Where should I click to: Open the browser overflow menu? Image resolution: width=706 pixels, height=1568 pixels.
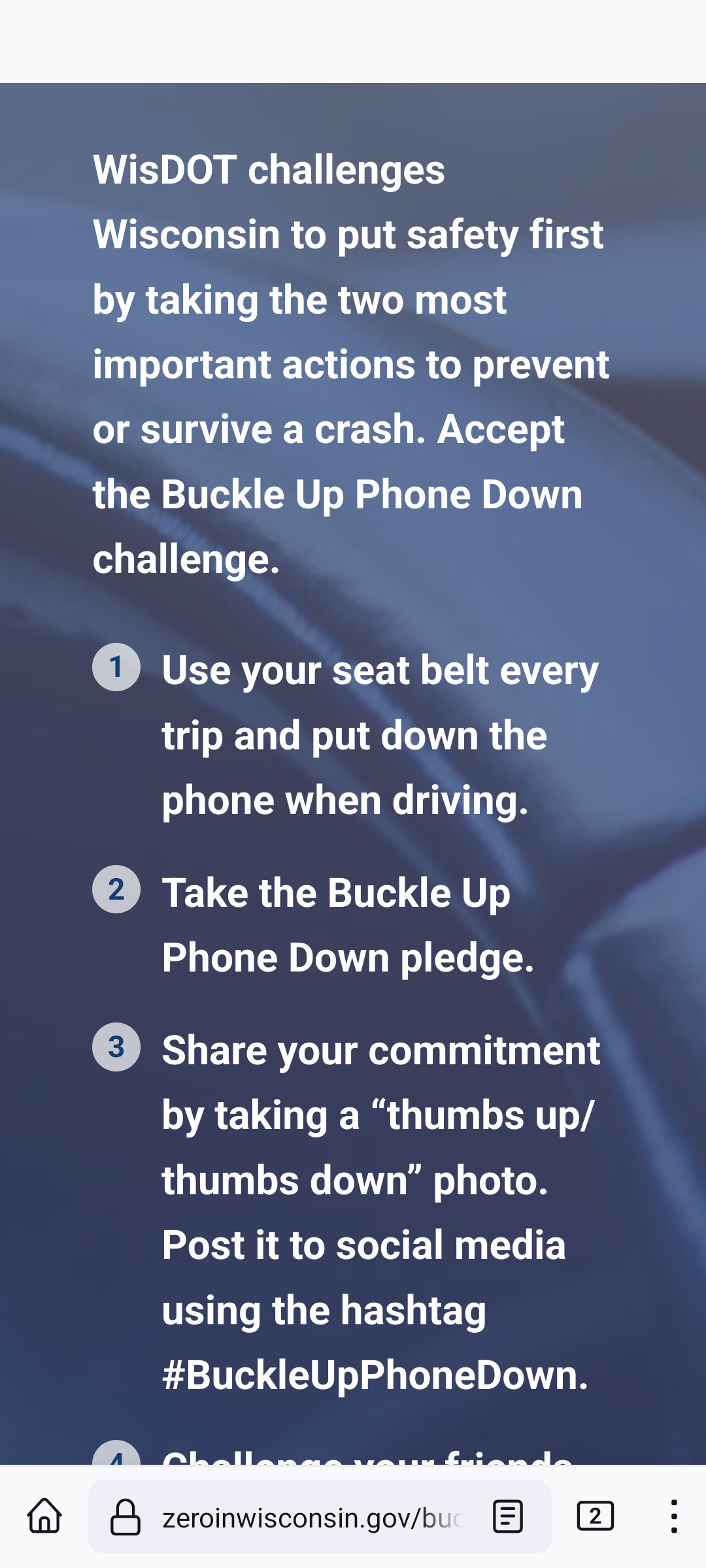(674, 1516)
